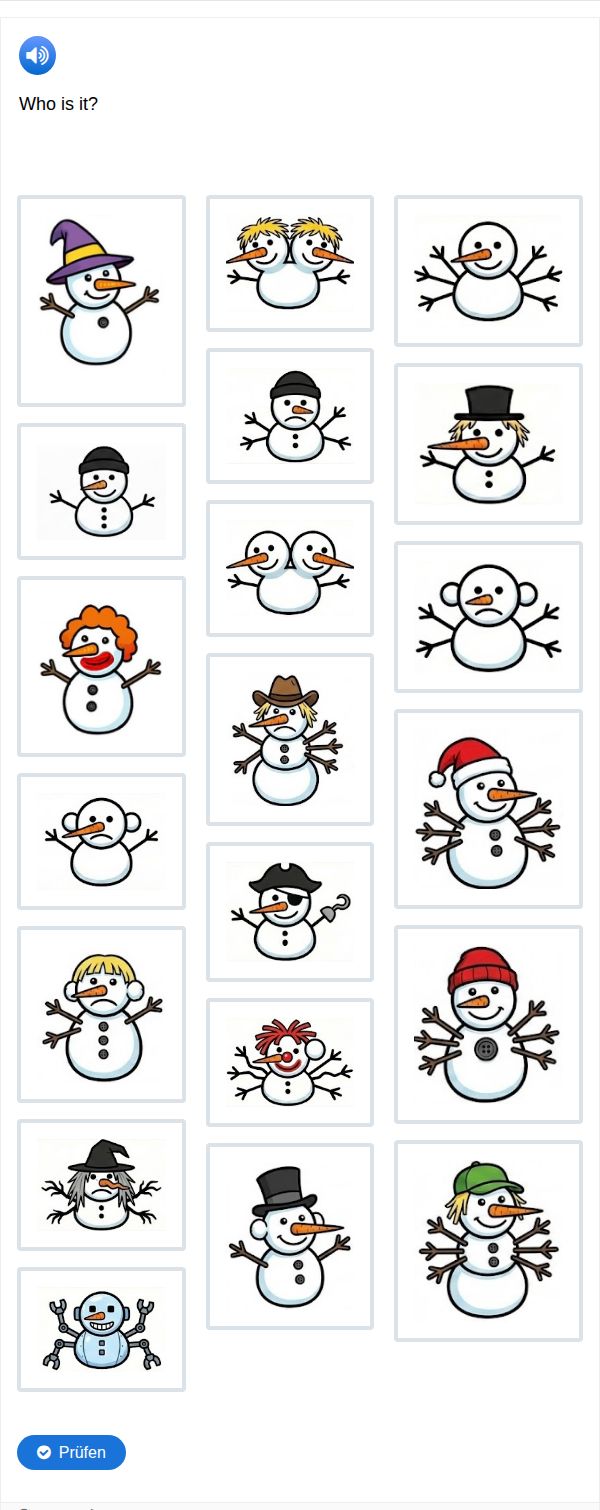Select the snowman with the purple wizard hat
Viewport: 600px width, 1510px height.
(101, 301)
